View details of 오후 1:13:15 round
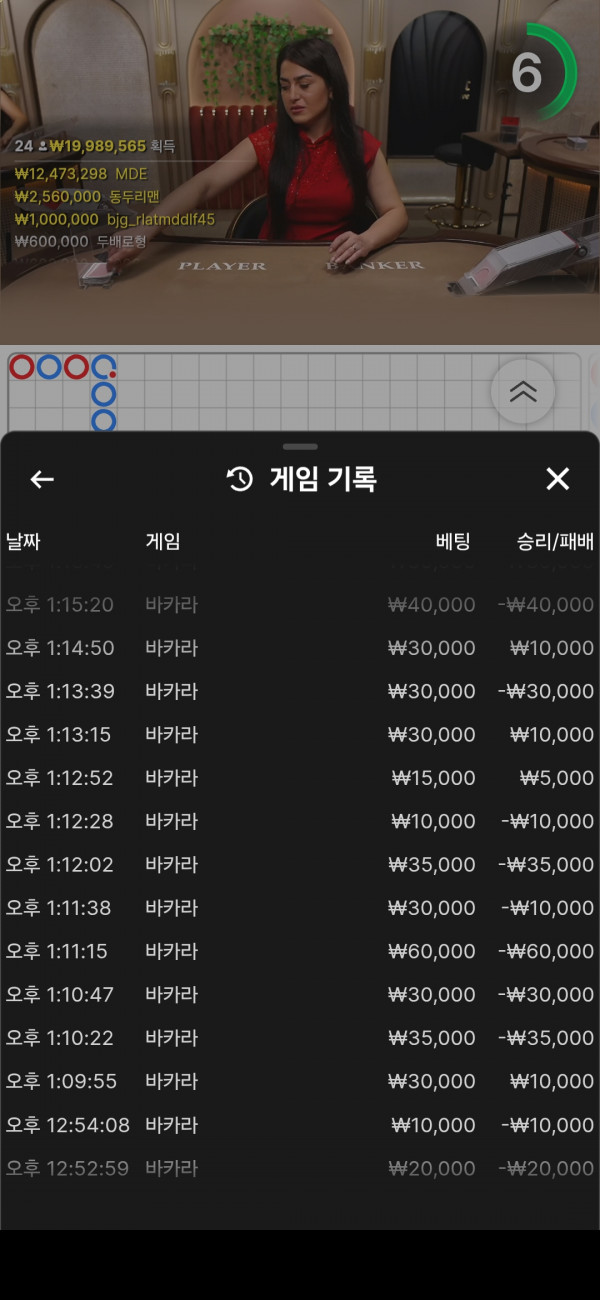Viewport: 600px width, 1300px height. click(x=300, y=735)
